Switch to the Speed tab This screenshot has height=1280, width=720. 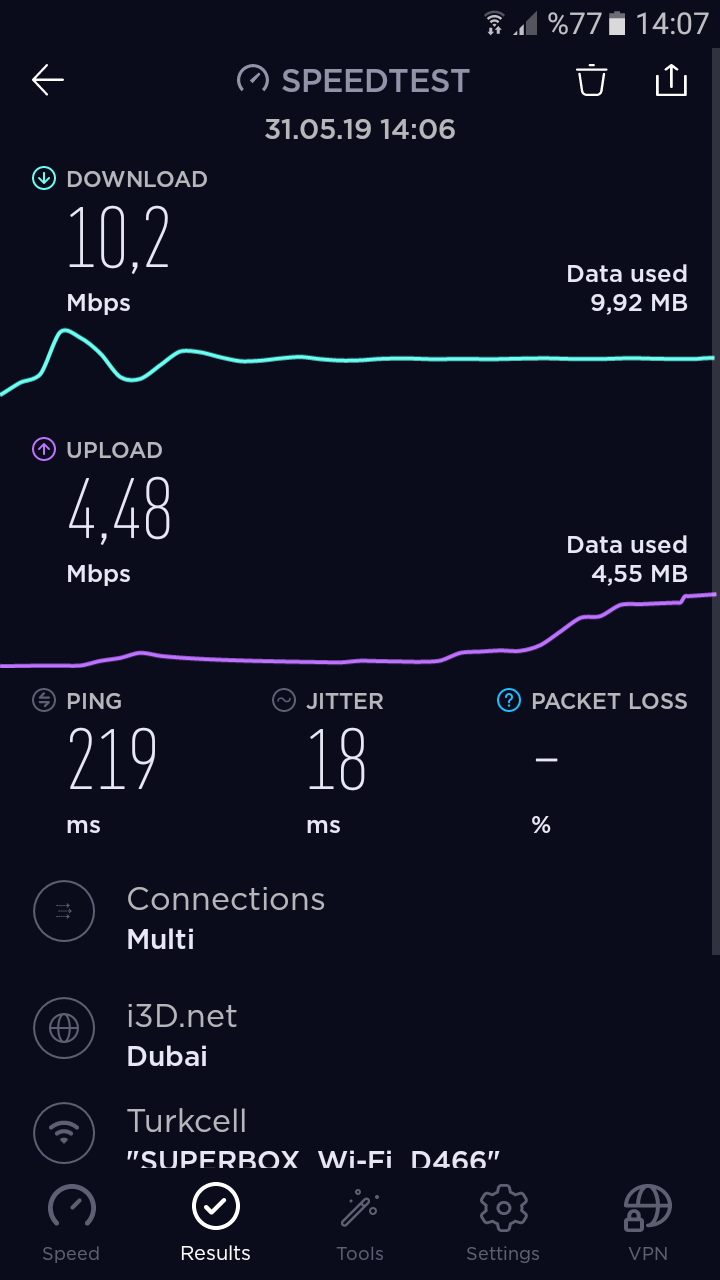coord(71,1222)
